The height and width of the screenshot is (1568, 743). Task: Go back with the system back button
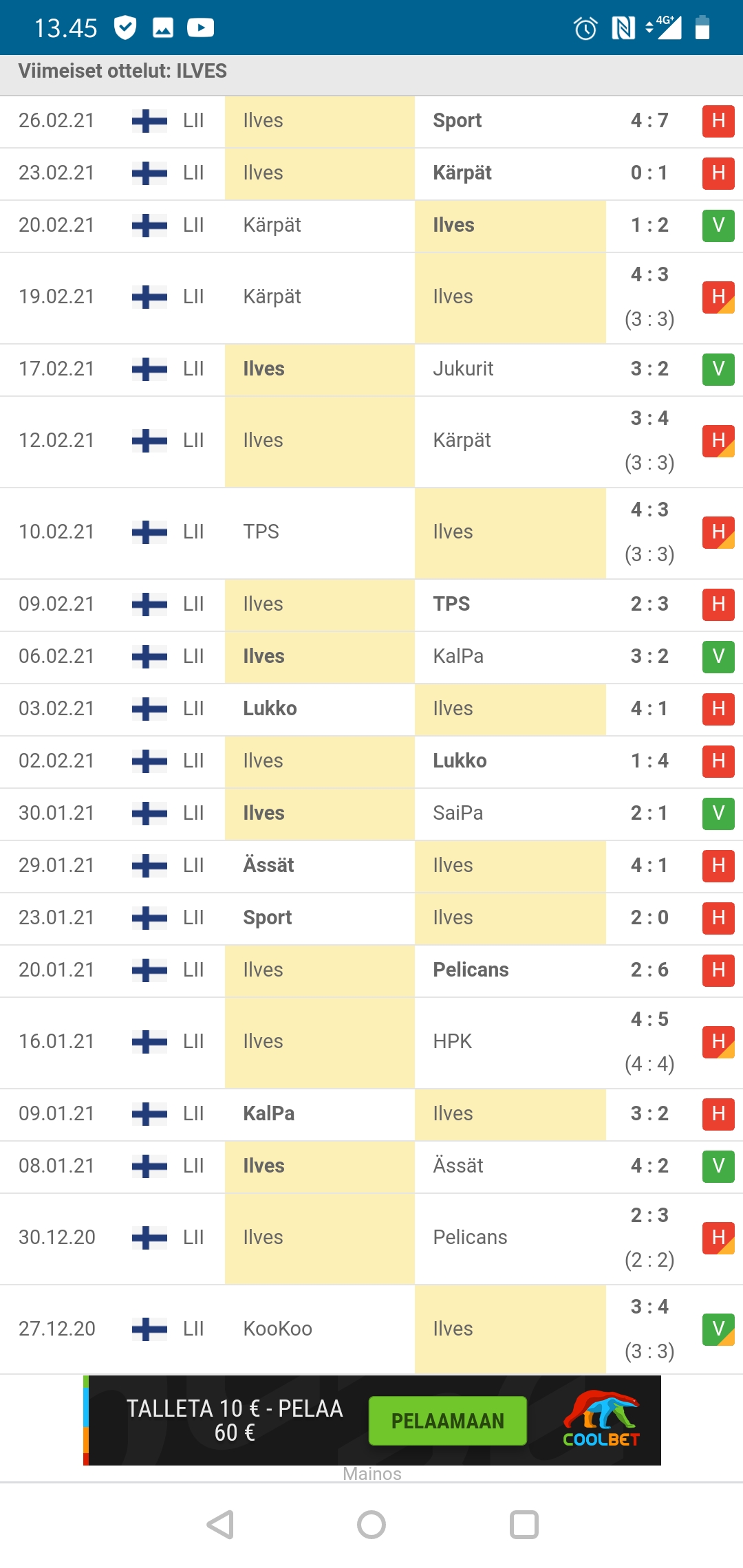(x=221, y=1525)
